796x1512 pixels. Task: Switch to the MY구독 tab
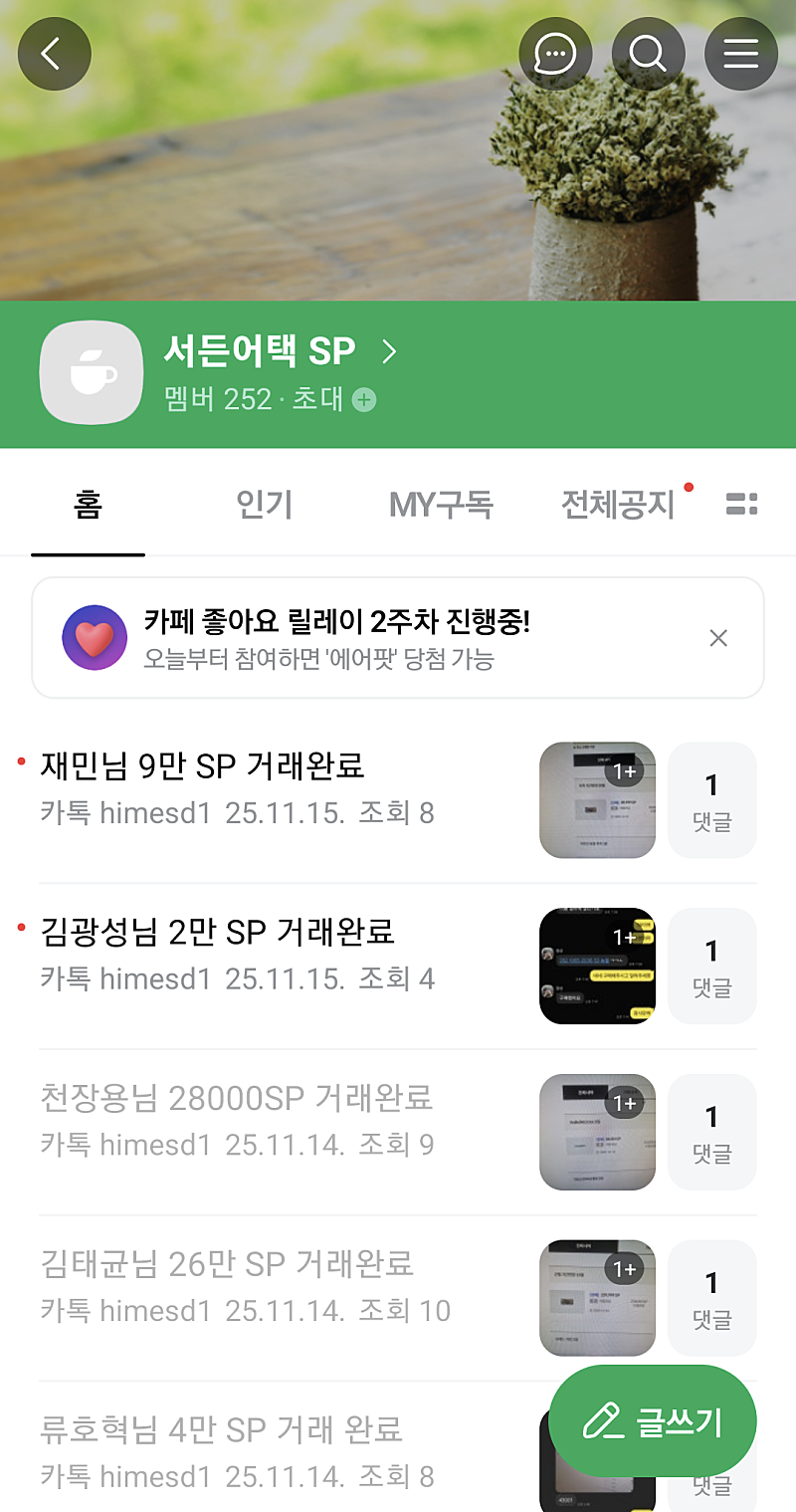441,506
